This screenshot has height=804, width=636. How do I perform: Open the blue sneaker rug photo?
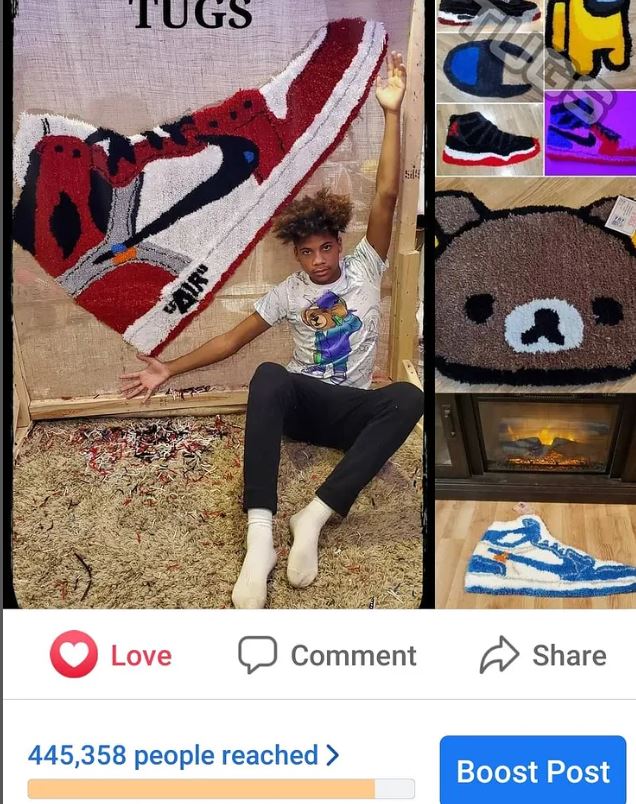(535, 500)
